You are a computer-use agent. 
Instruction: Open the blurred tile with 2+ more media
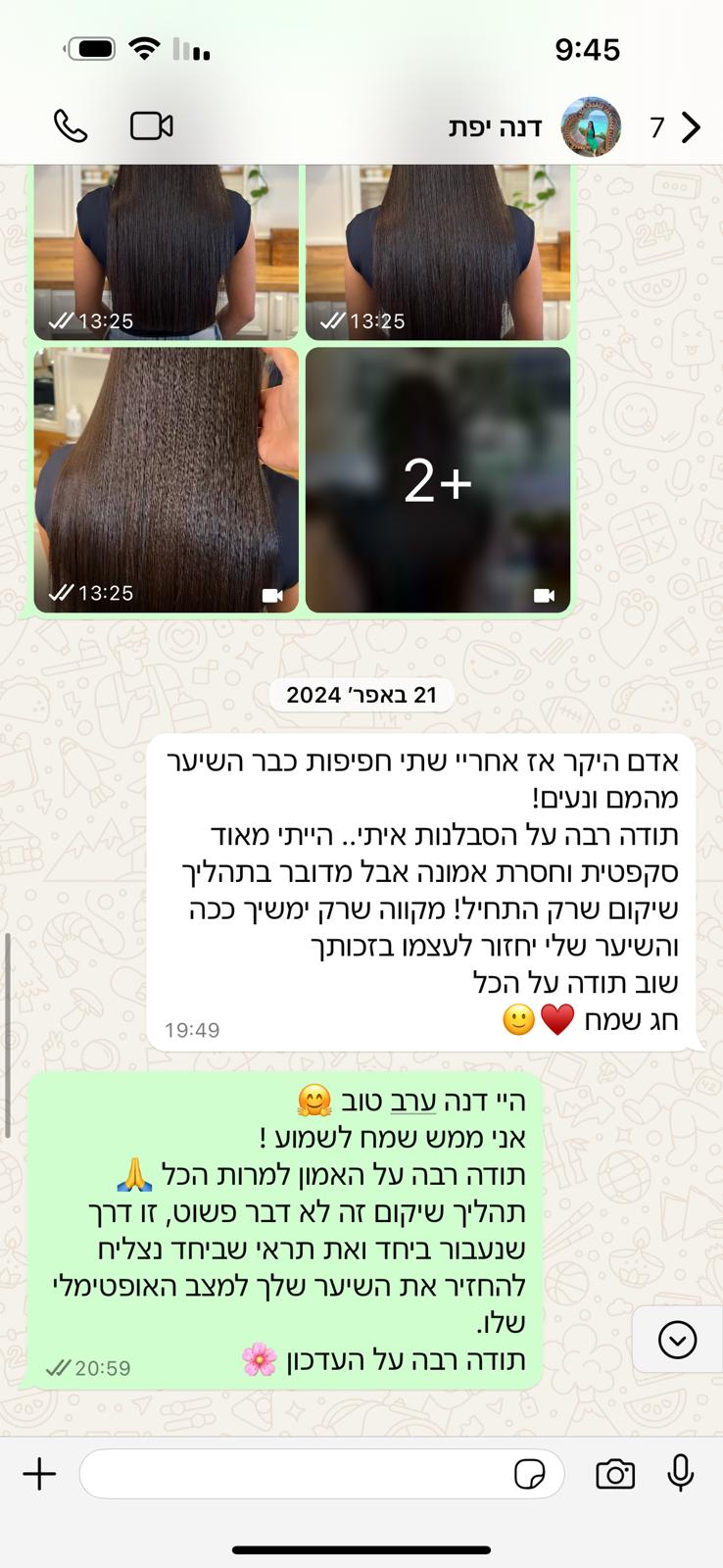pos(438,480)
